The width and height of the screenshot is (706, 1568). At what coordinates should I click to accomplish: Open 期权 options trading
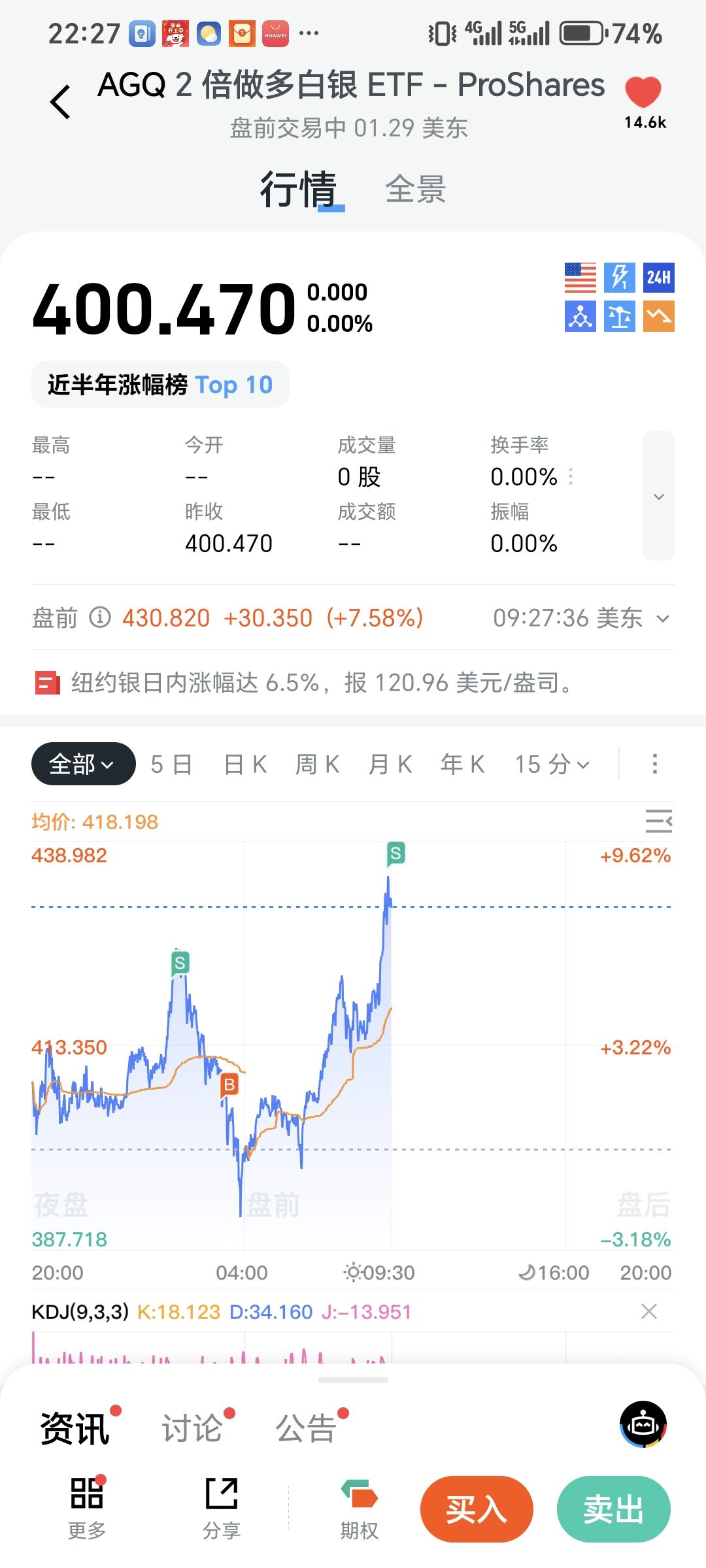(x=359, y=1508)
